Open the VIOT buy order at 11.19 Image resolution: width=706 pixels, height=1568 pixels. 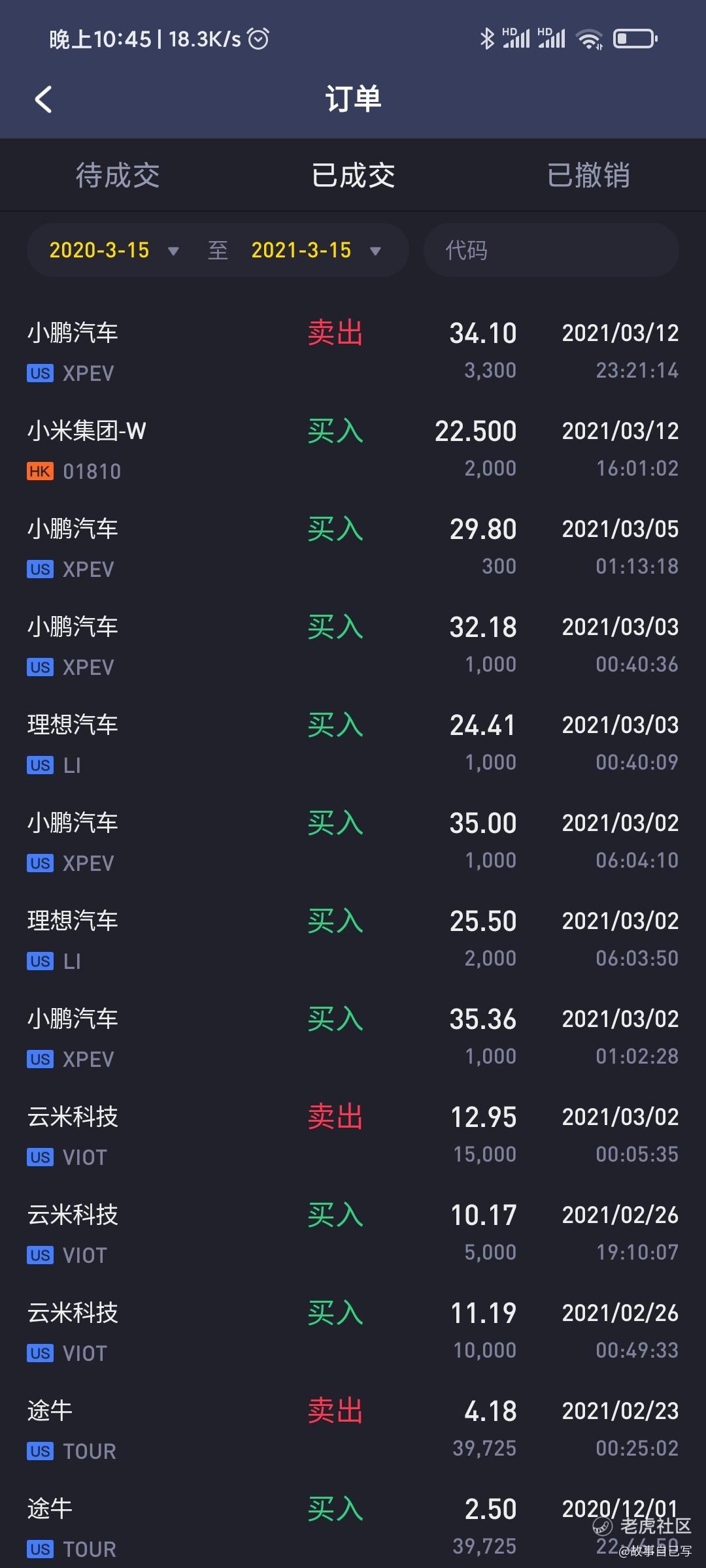(353, 1331)
